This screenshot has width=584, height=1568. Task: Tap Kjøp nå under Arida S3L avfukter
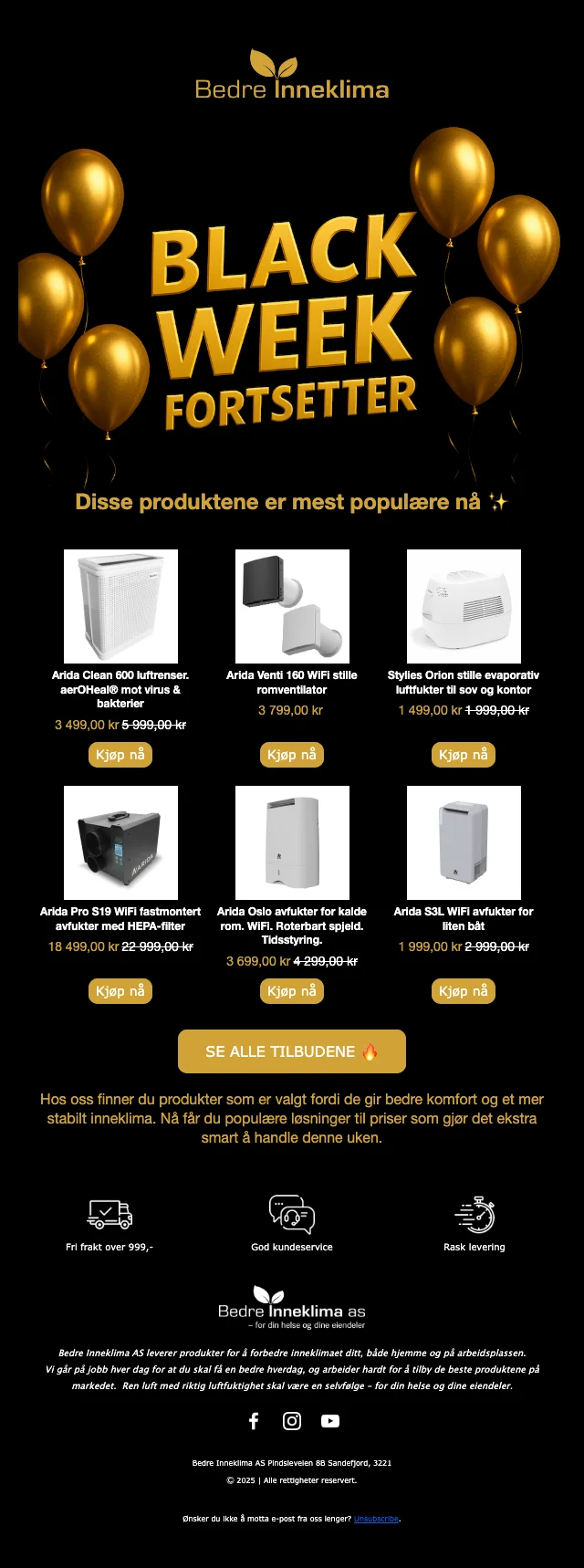click(464, 991)
